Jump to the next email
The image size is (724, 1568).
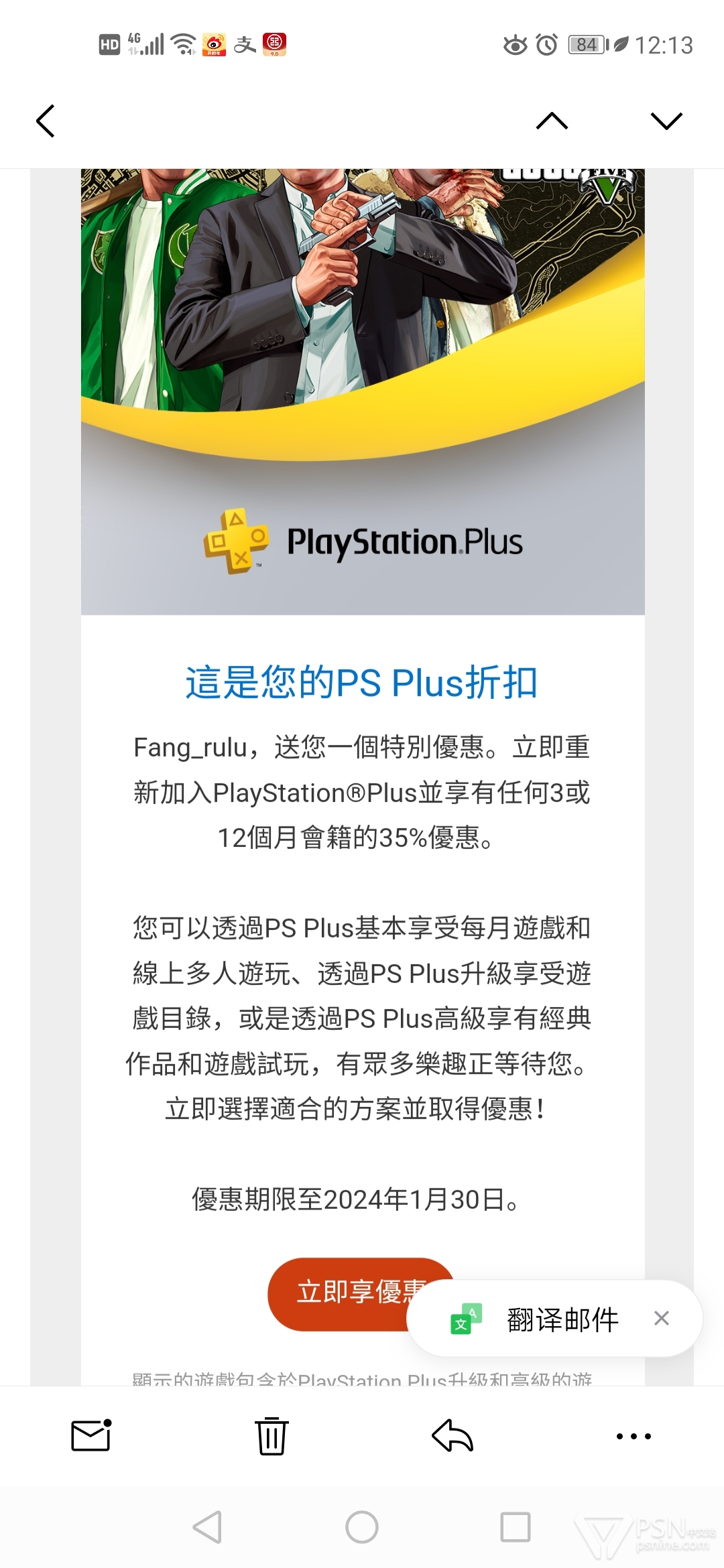[666, 121]
